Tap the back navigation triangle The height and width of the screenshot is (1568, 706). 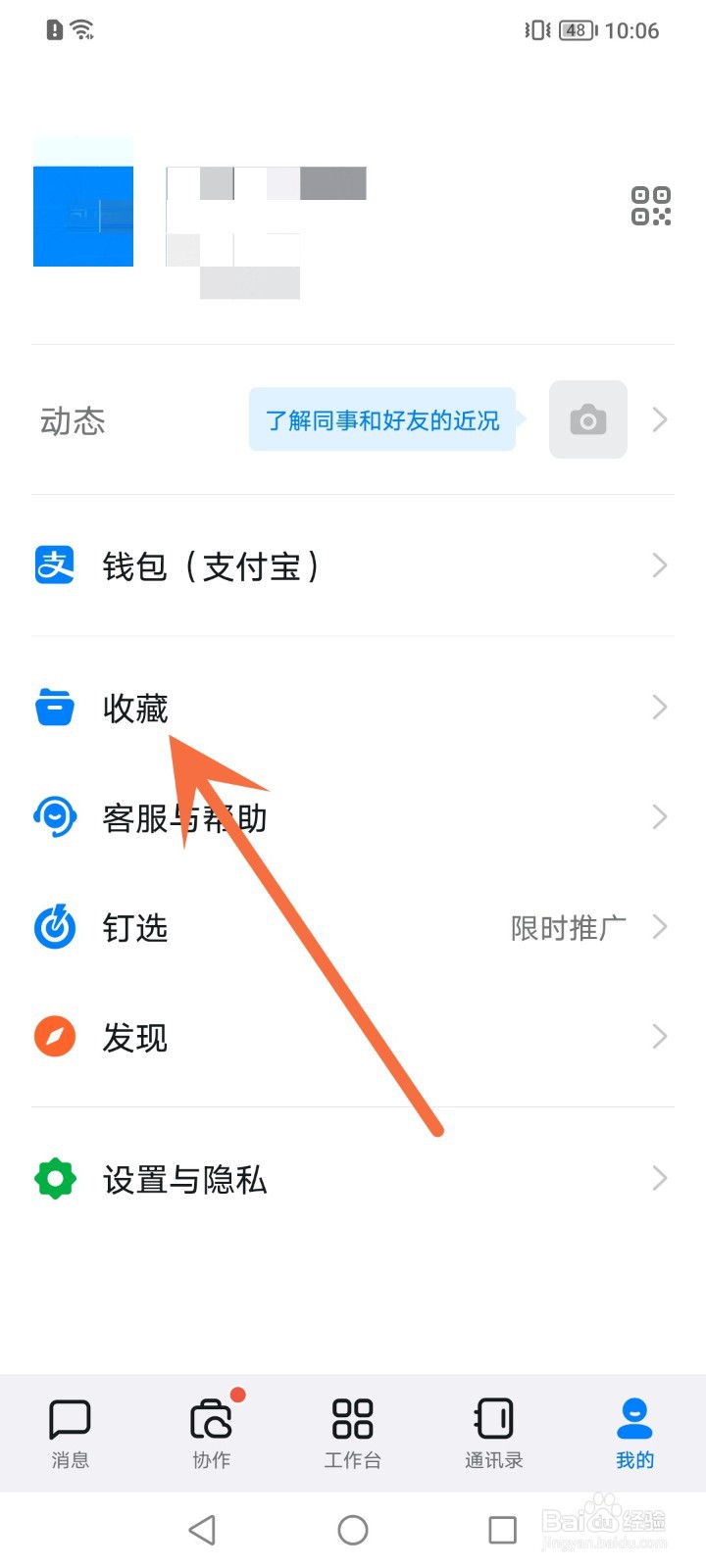(x=203, y=1528)
